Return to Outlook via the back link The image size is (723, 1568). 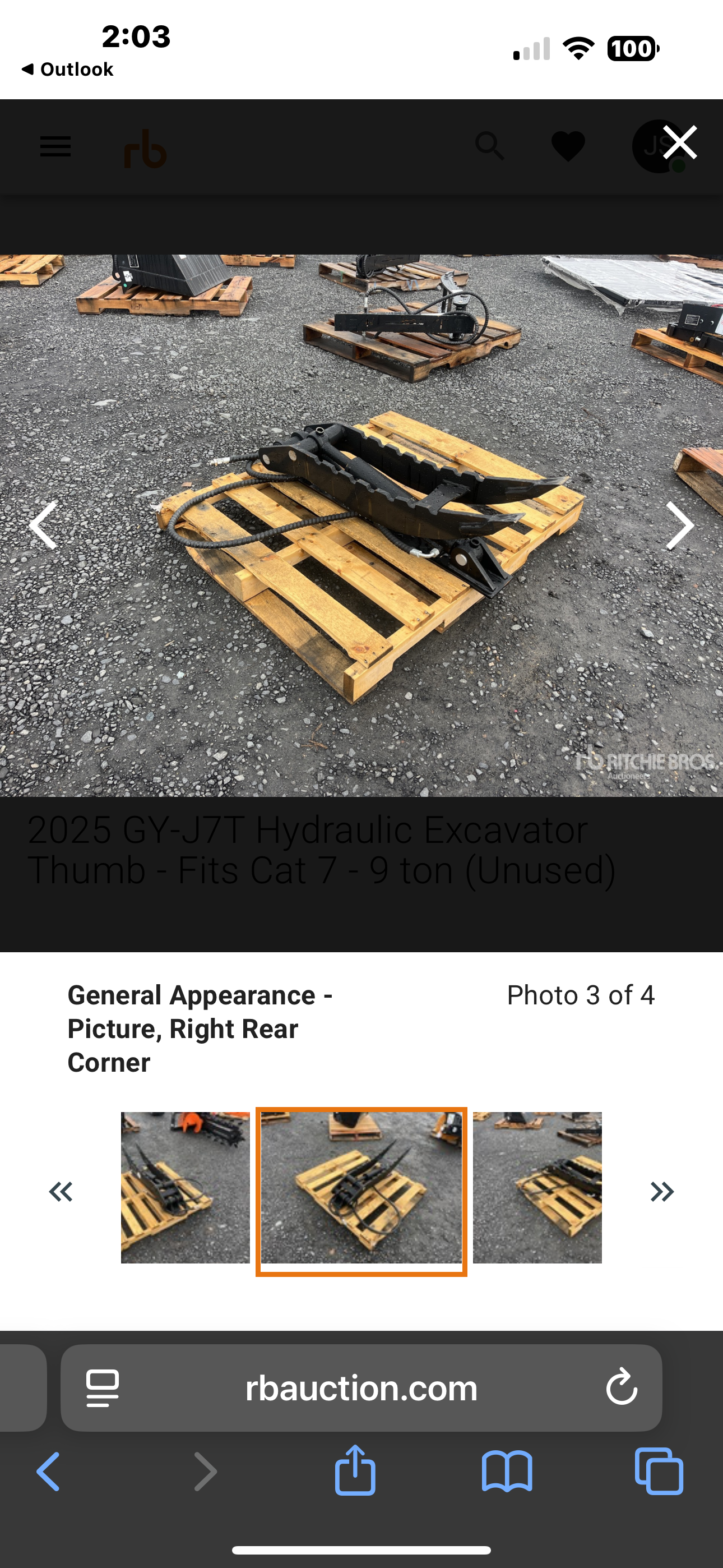coord(67,70)
